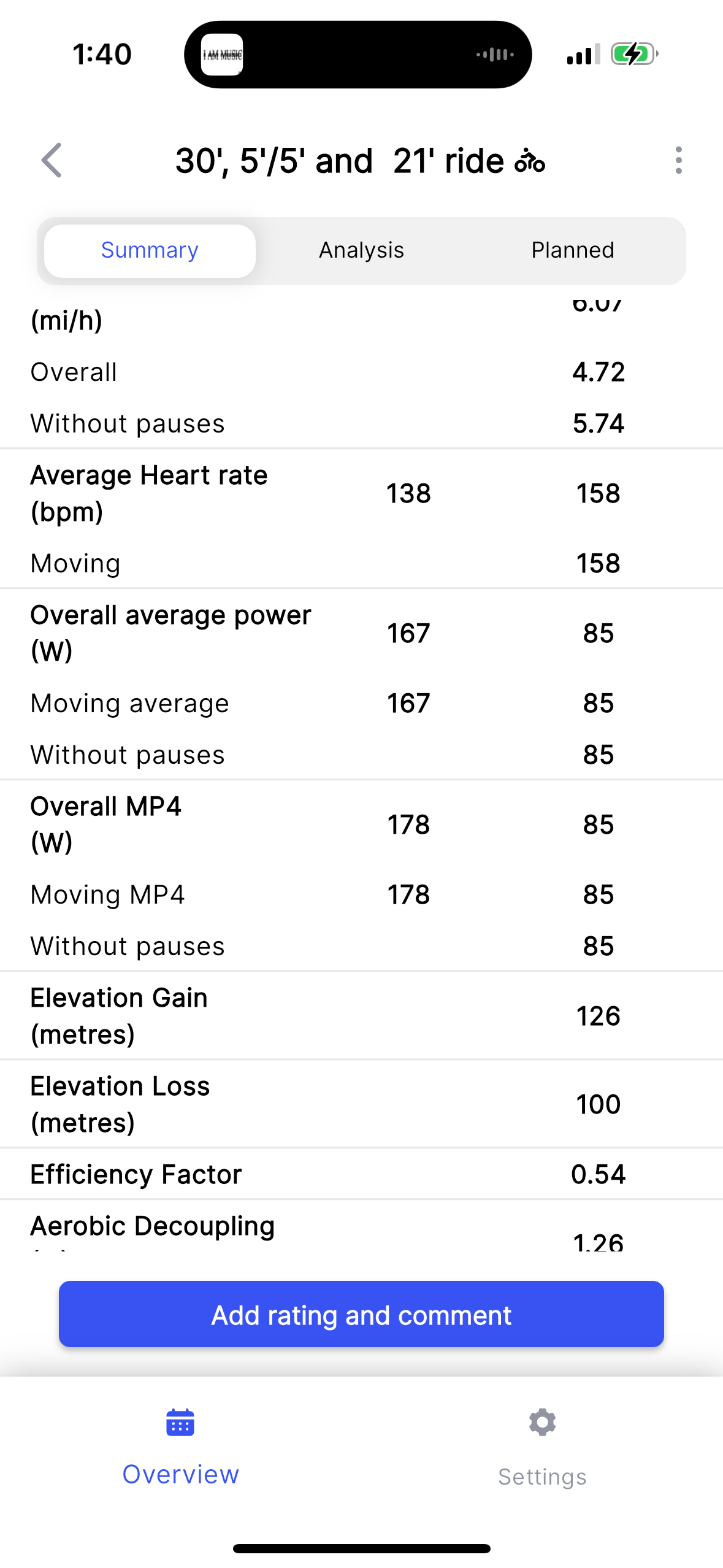Select the Summary tab
This screenshot has height=1568, width=723.
(x=150, y=251)
